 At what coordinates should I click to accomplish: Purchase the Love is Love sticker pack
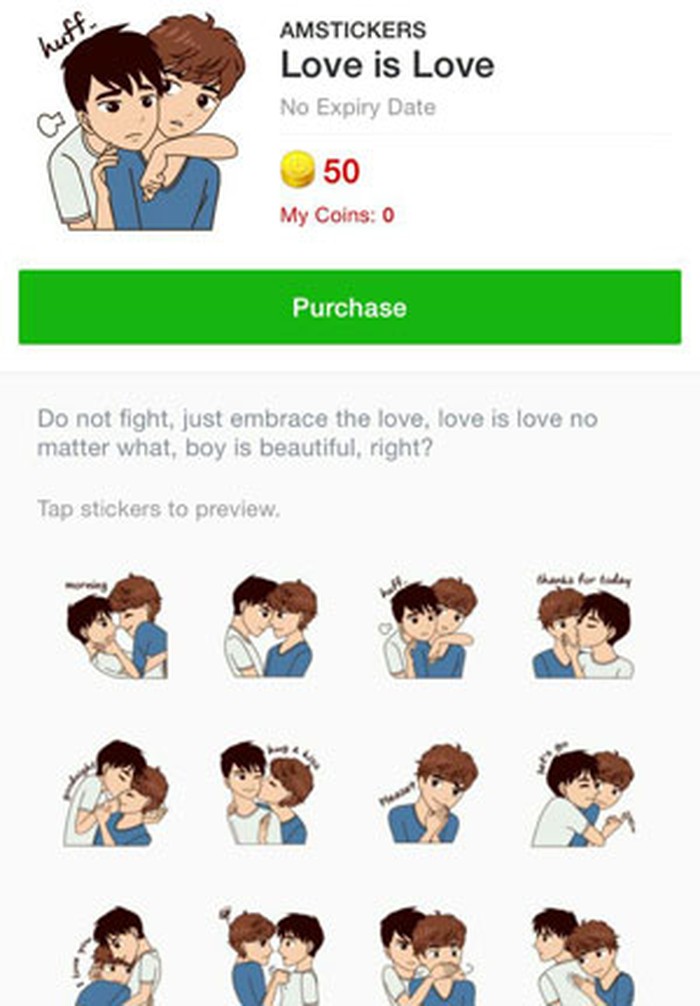click(349, 307)
